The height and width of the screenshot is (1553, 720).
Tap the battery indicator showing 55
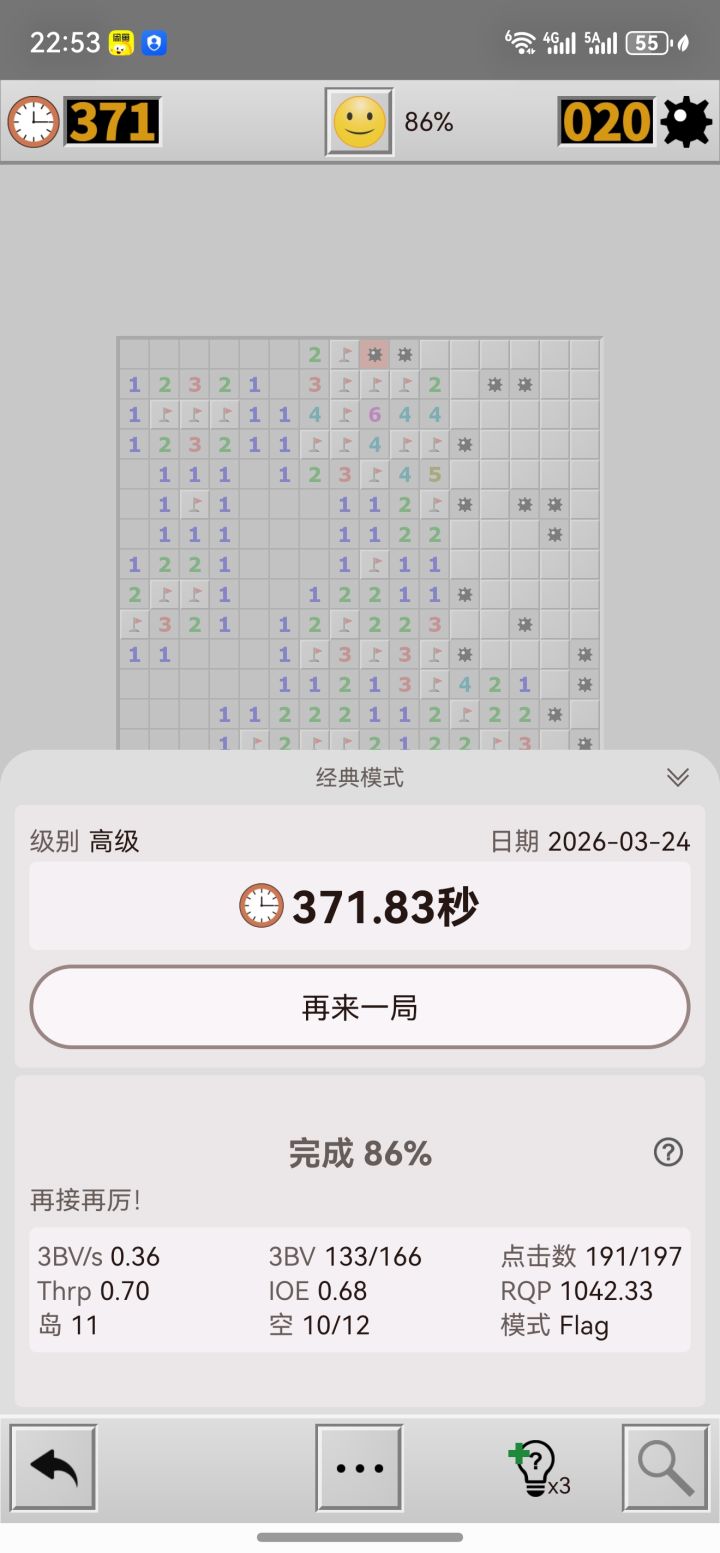click(x=647, y=43)
